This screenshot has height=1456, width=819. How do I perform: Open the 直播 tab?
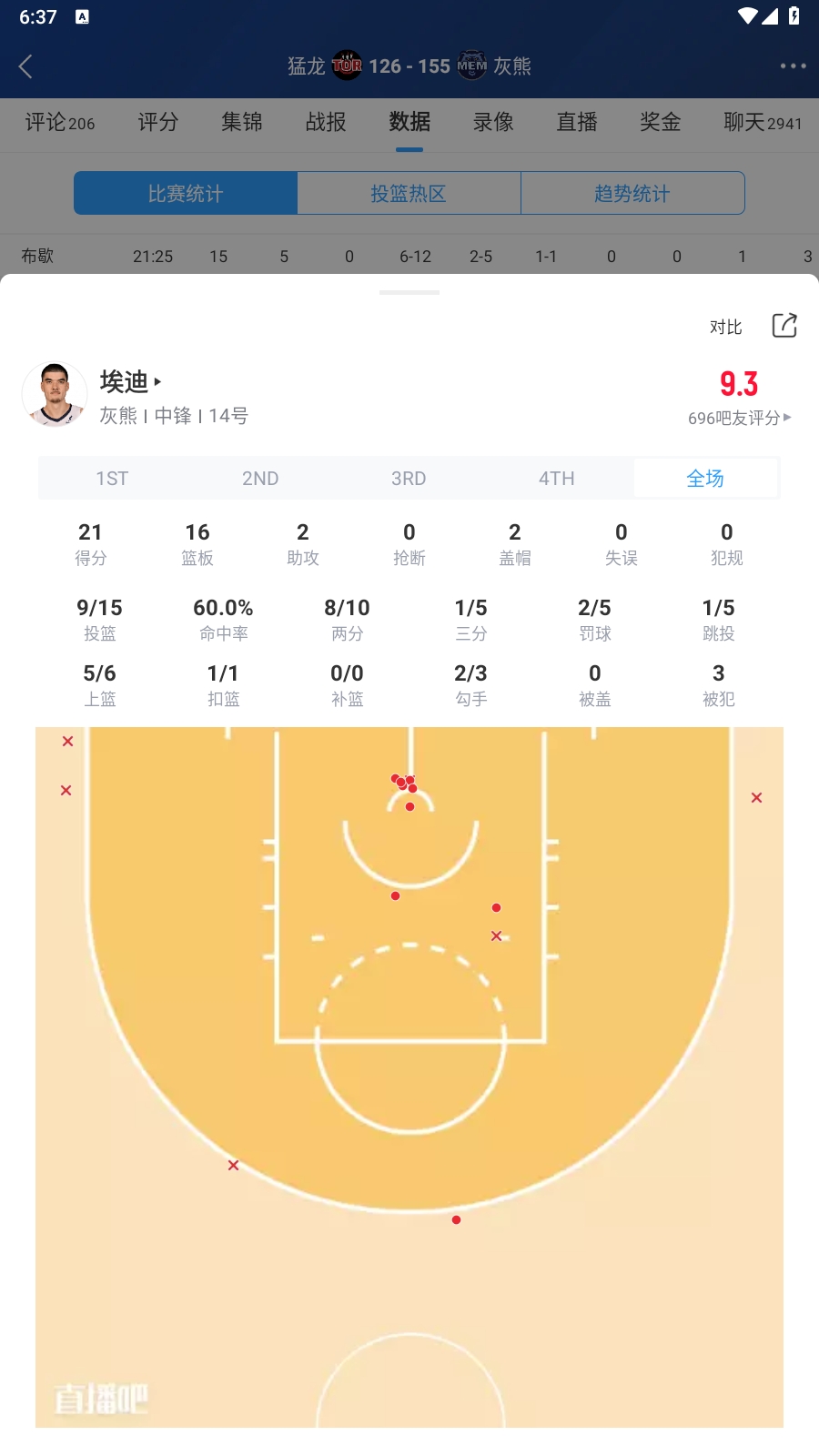pos(577,122)
